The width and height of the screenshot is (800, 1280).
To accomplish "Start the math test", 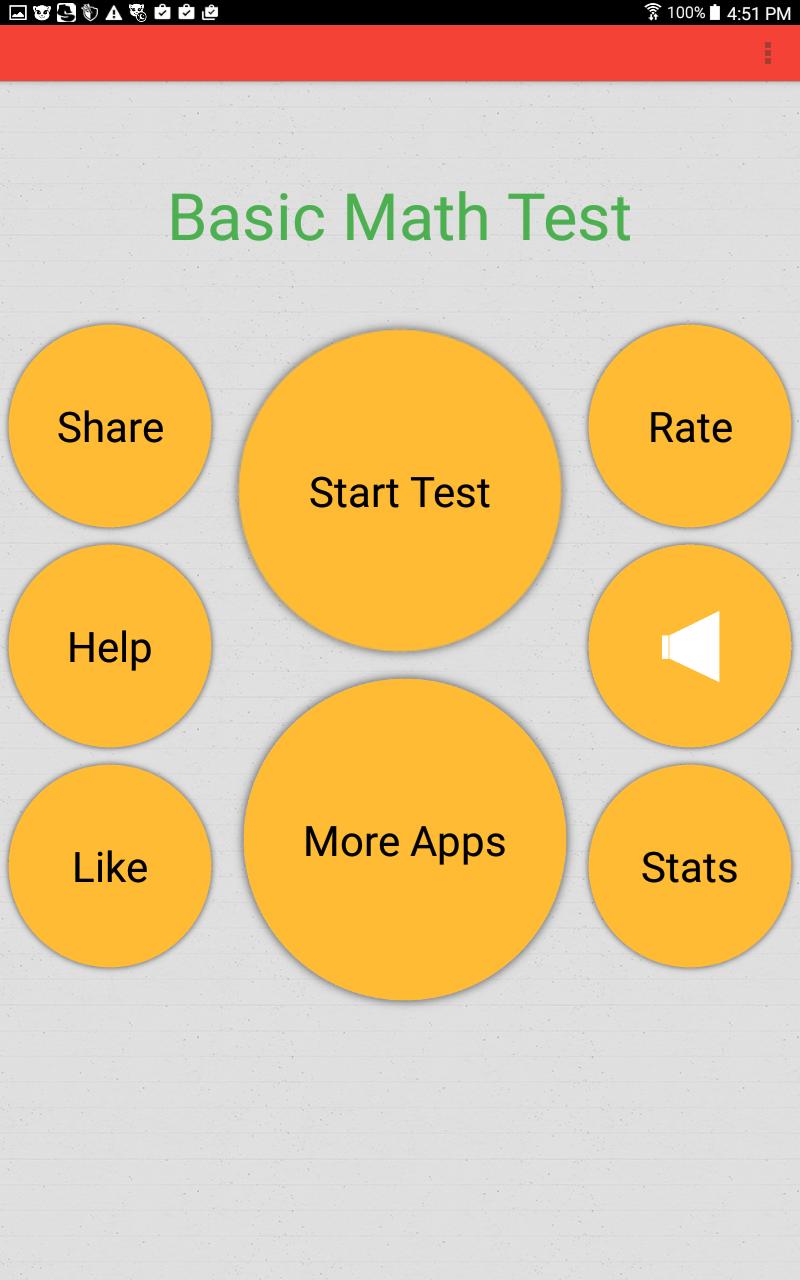I will (400, 491).
